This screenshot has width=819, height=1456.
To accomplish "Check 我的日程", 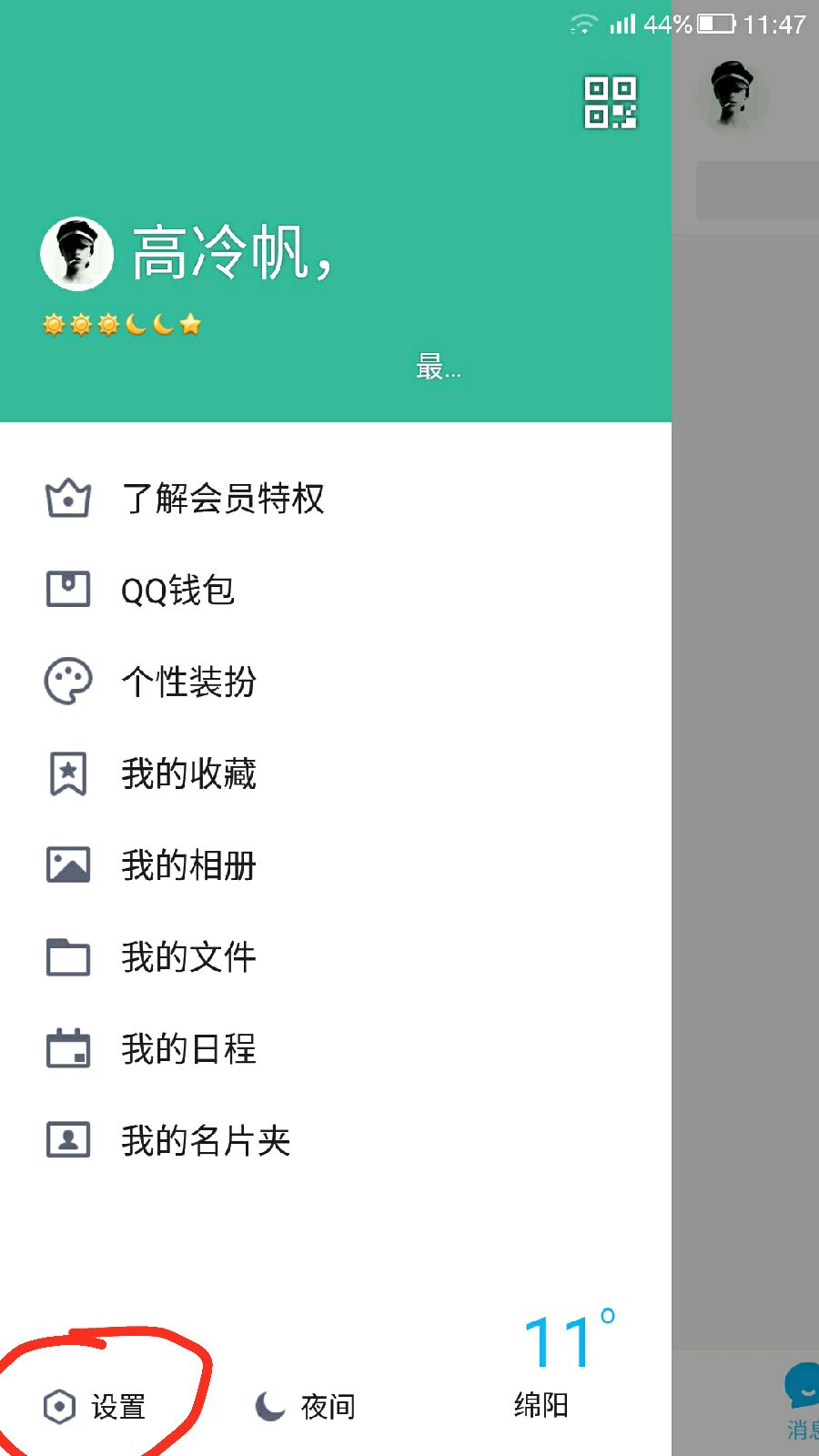I will click(336, 1049).
